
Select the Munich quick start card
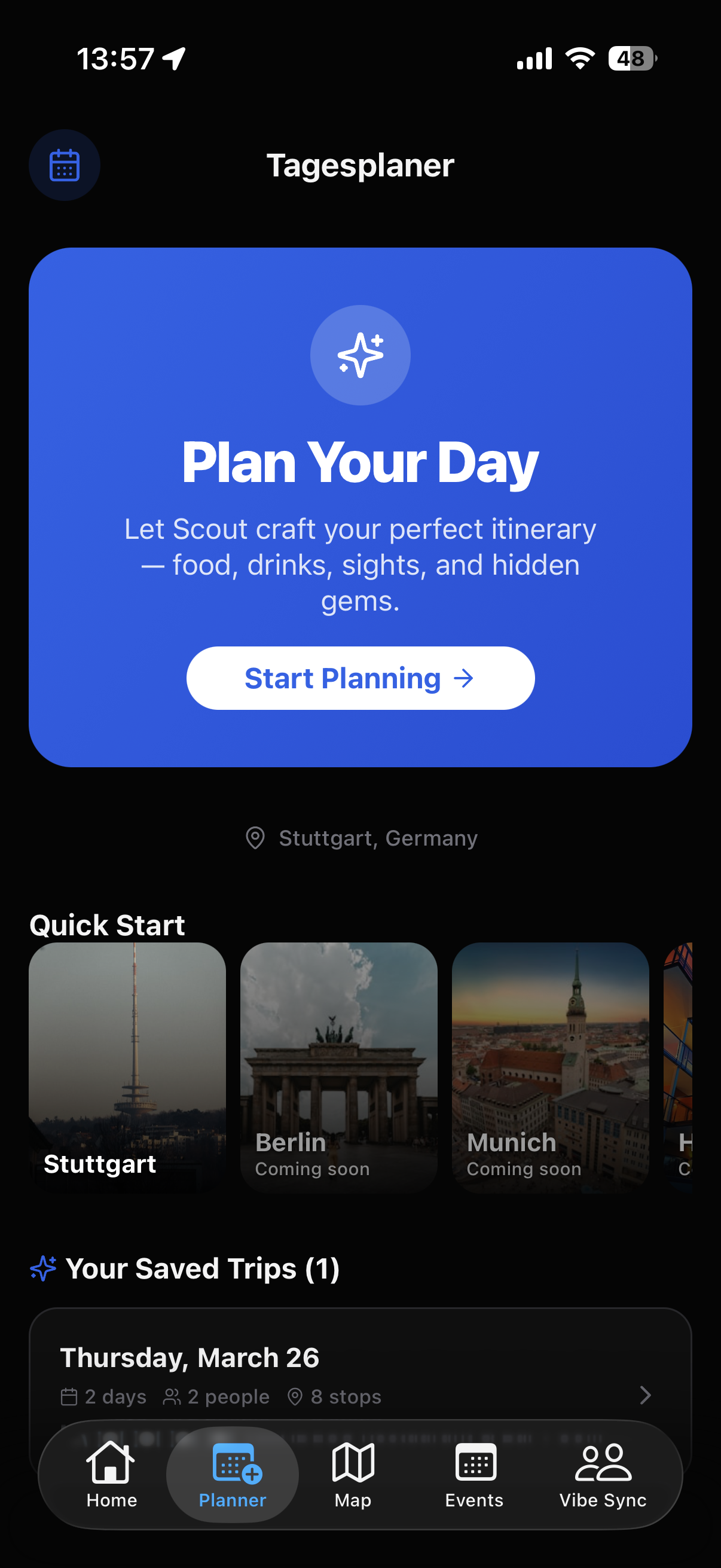point(550,1066)
